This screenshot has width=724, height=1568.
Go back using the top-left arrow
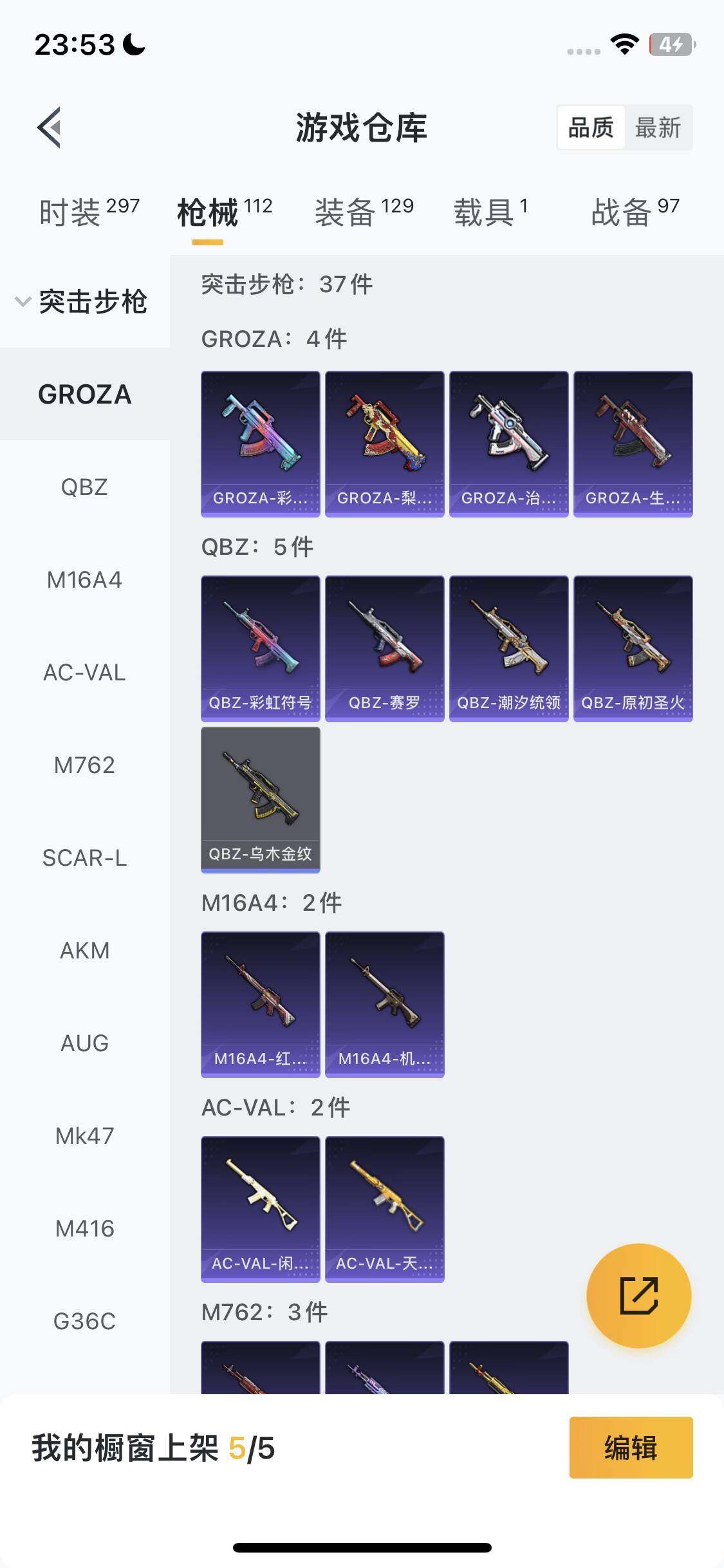(x=50, y=127)
